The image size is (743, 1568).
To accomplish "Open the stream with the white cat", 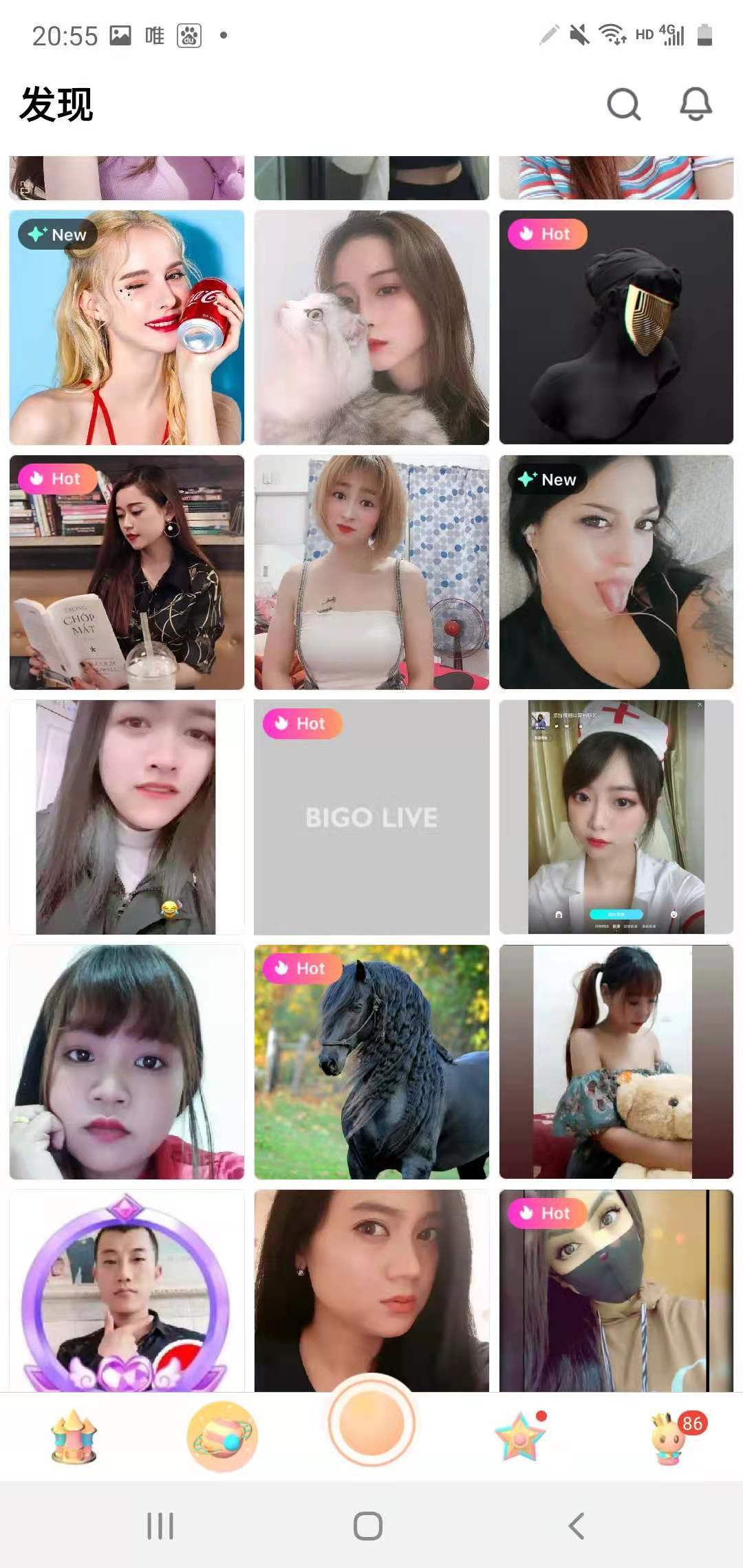I will coord(371,327).
